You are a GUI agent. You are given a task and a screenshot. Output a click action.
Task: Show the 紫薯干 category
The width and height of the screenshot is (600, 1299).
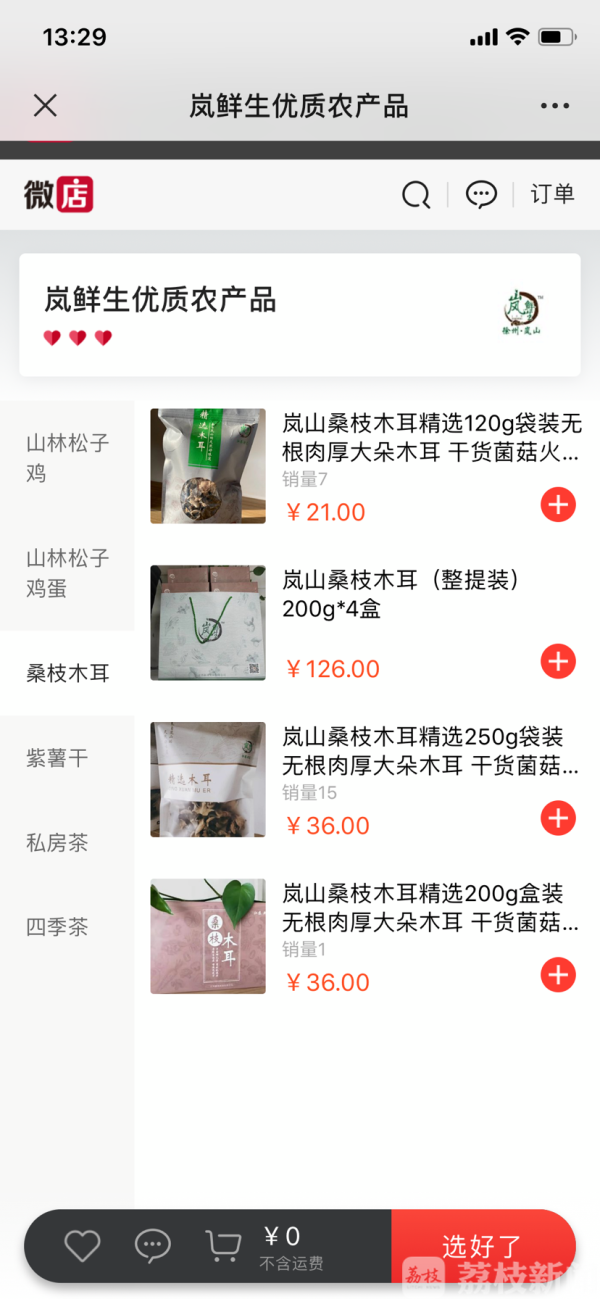pos(57,759)
